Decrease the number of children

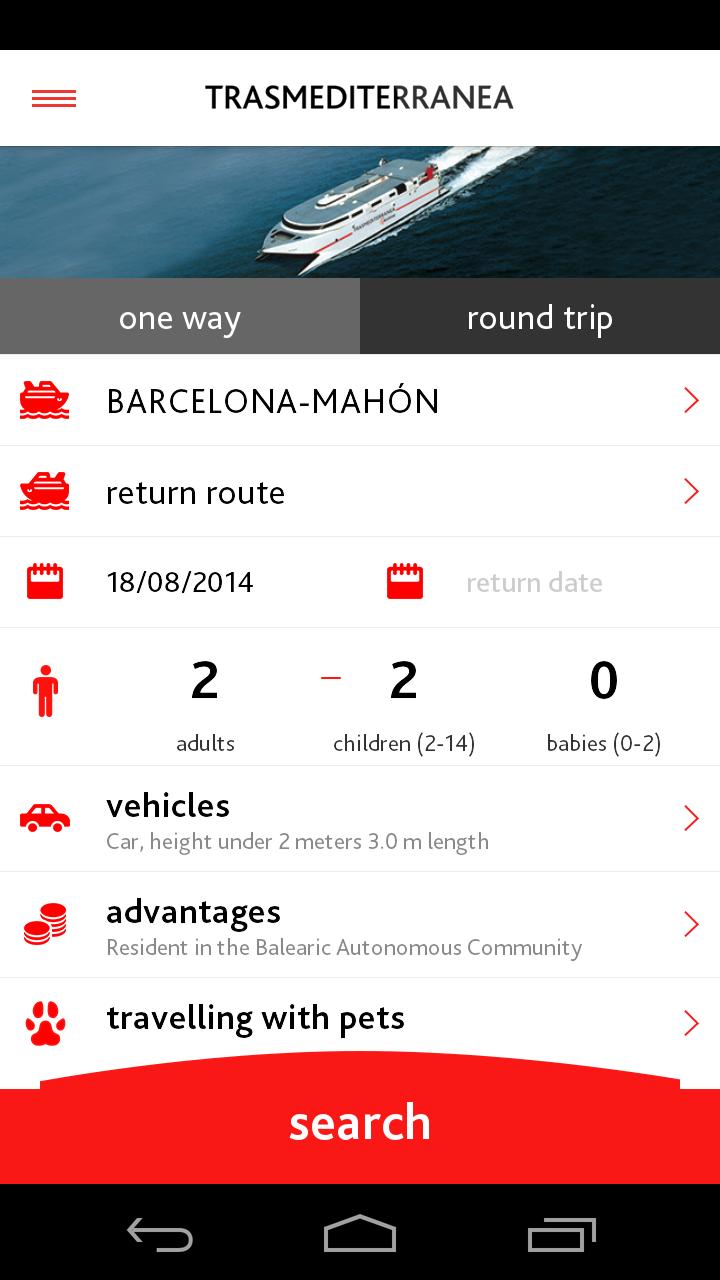(x=331, y=678)
